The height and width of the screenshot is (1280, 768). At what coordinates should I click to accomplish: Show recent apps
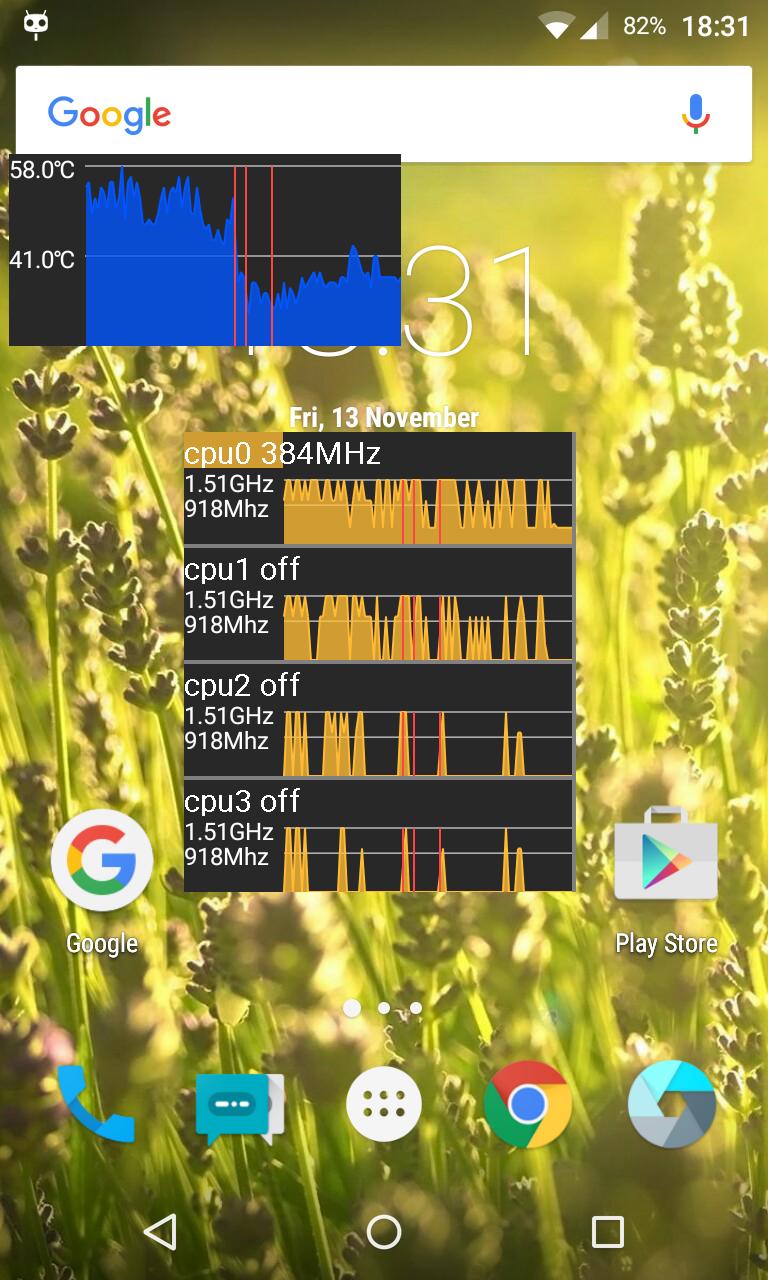607,1232
